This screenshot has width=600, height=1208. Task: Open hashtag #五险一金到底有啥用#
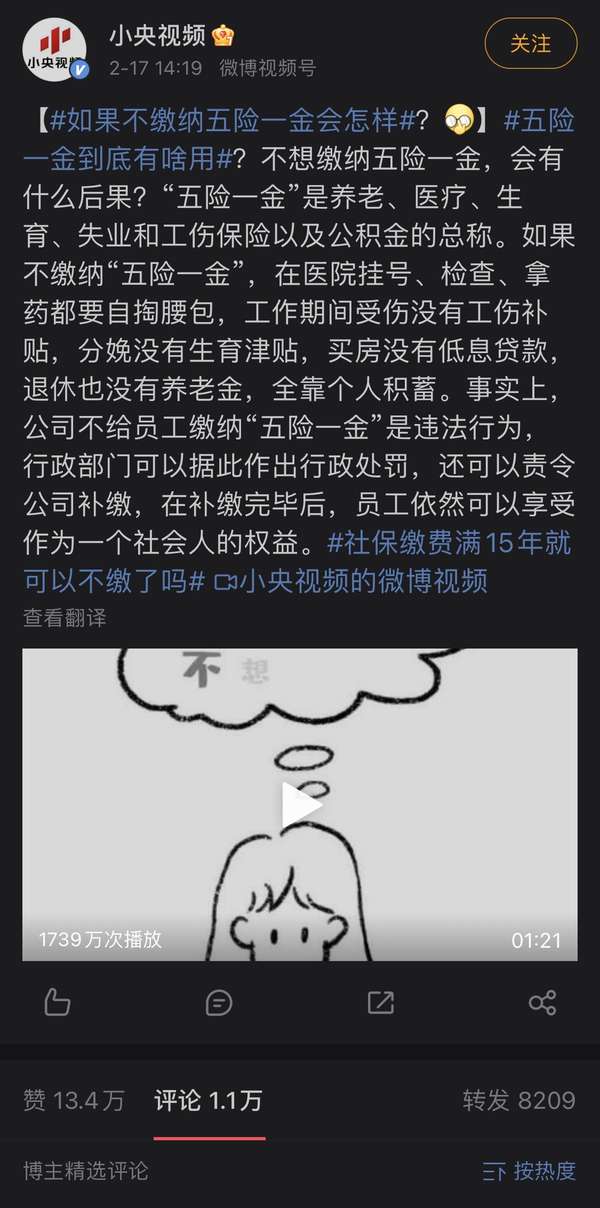pos(300,141)
